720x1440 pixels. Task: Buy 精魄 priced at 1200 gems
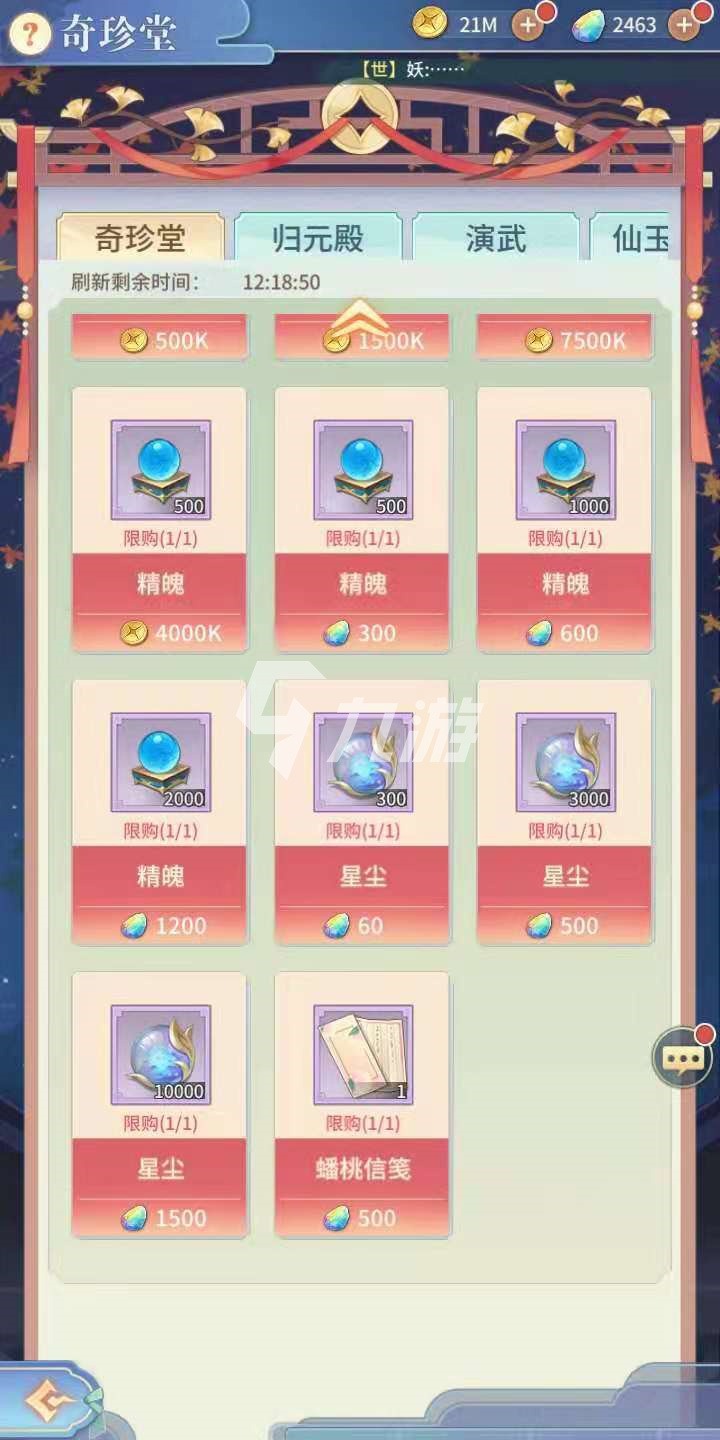[160, 925]
